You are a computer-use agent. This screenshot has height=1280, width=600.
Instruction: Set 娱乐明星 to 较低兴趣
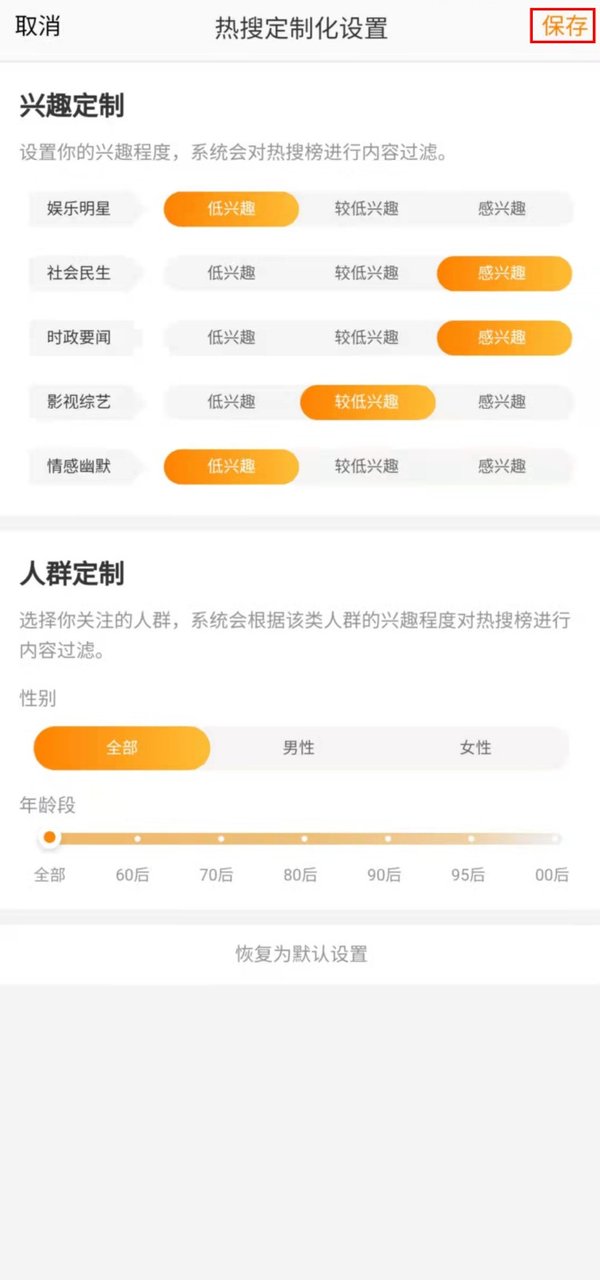tap(367, 209)
